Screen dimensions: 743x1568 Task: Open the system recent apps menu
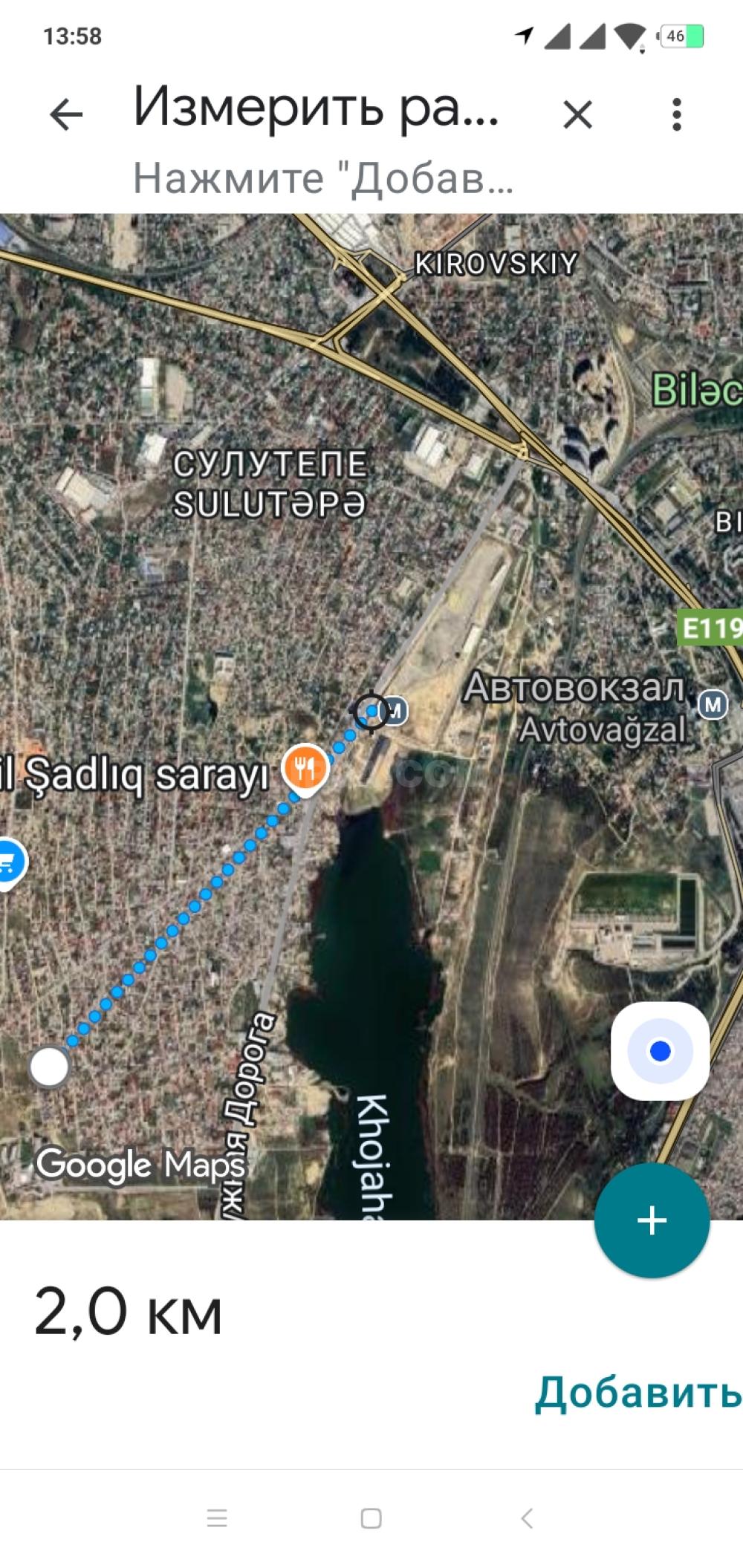pos(217,1518)
